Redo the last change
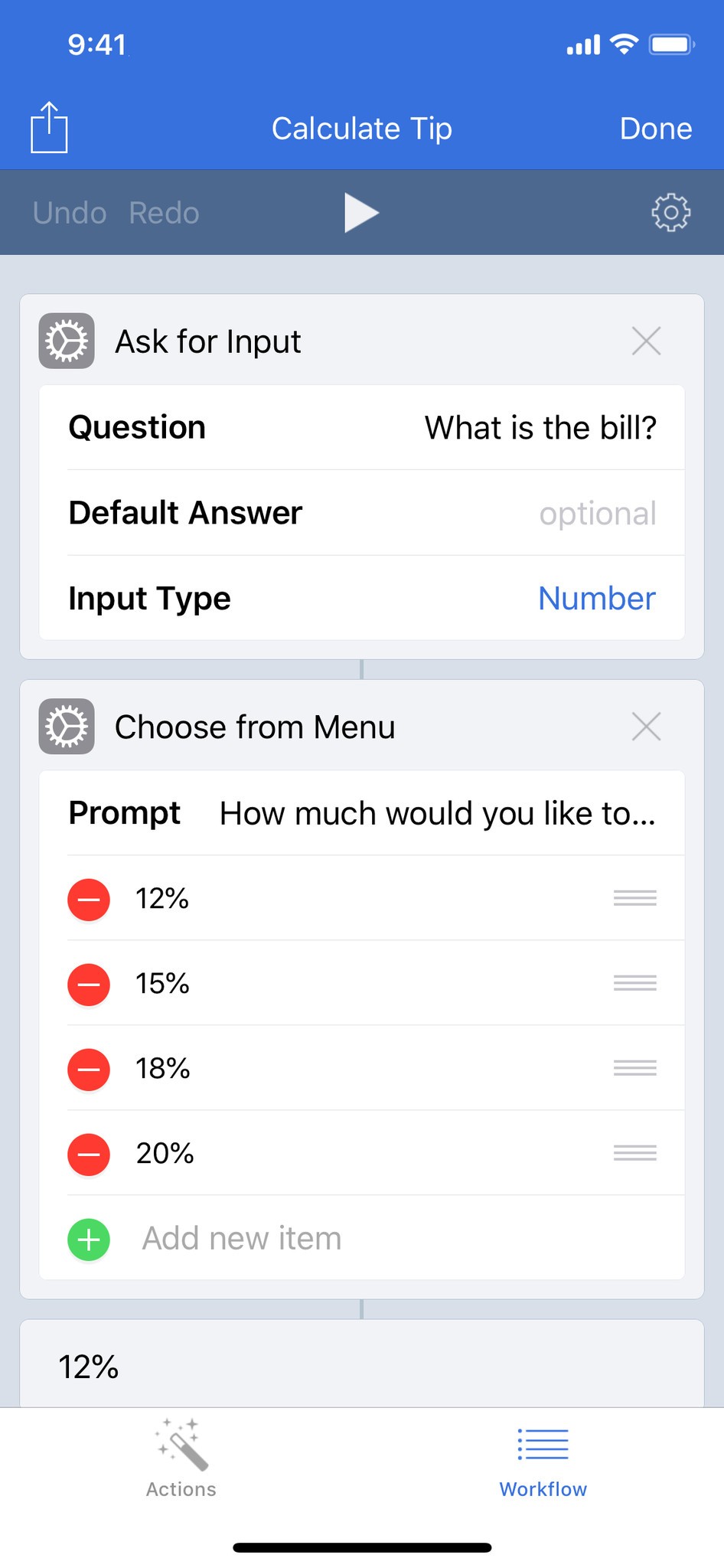This screenshot has height=1568, width=724. 164,213
